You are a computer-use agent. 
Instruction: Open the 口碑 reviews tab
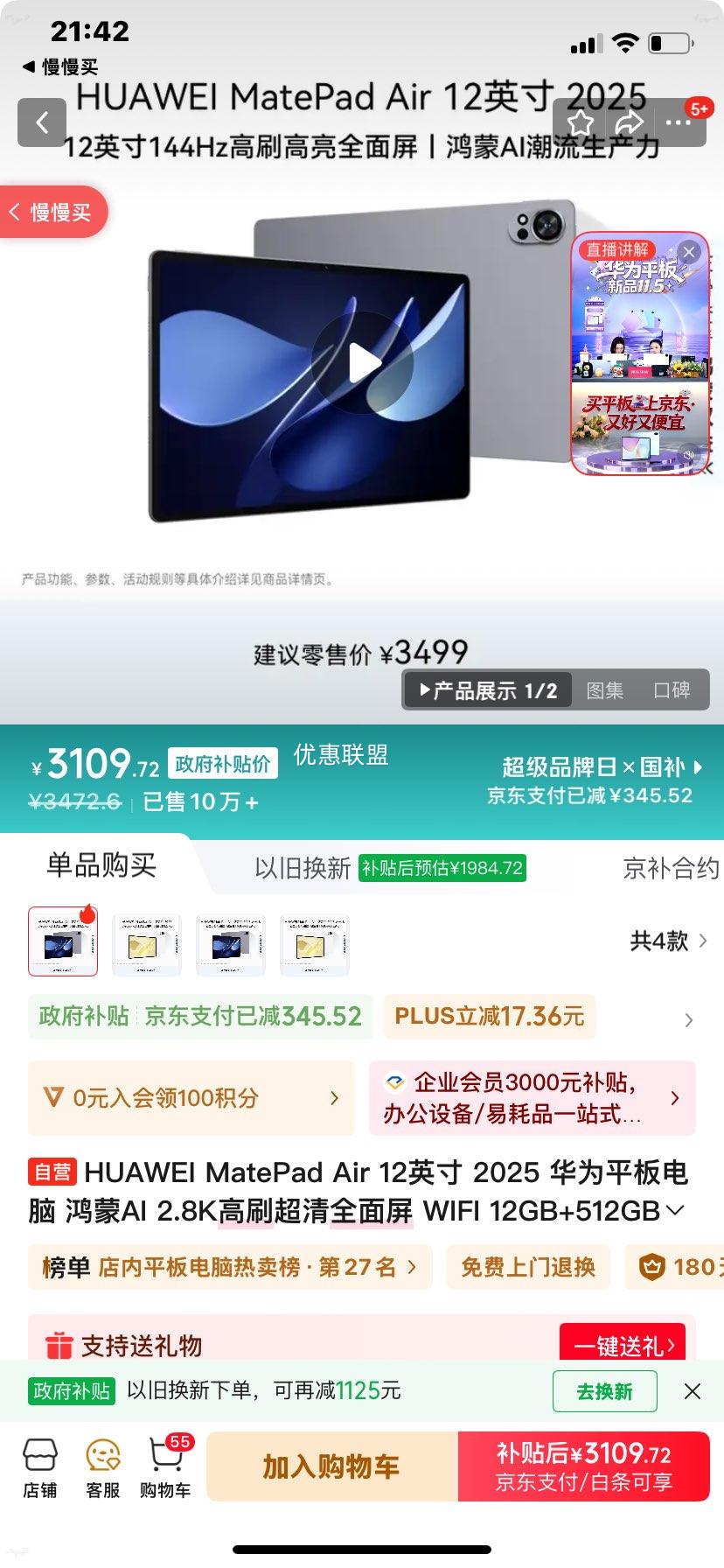tap(673, 689)
